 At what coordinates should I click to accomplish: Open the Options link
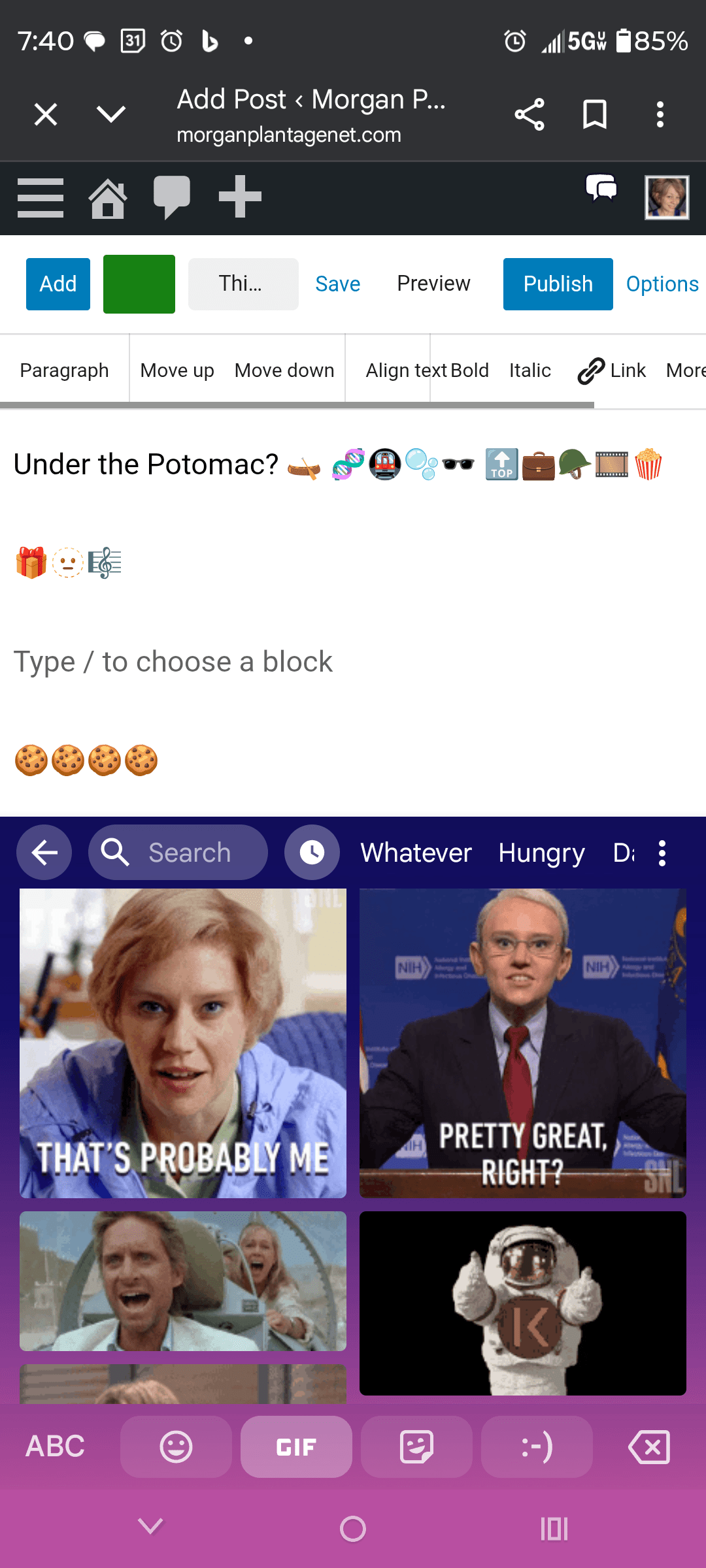[x=662, y=284]
